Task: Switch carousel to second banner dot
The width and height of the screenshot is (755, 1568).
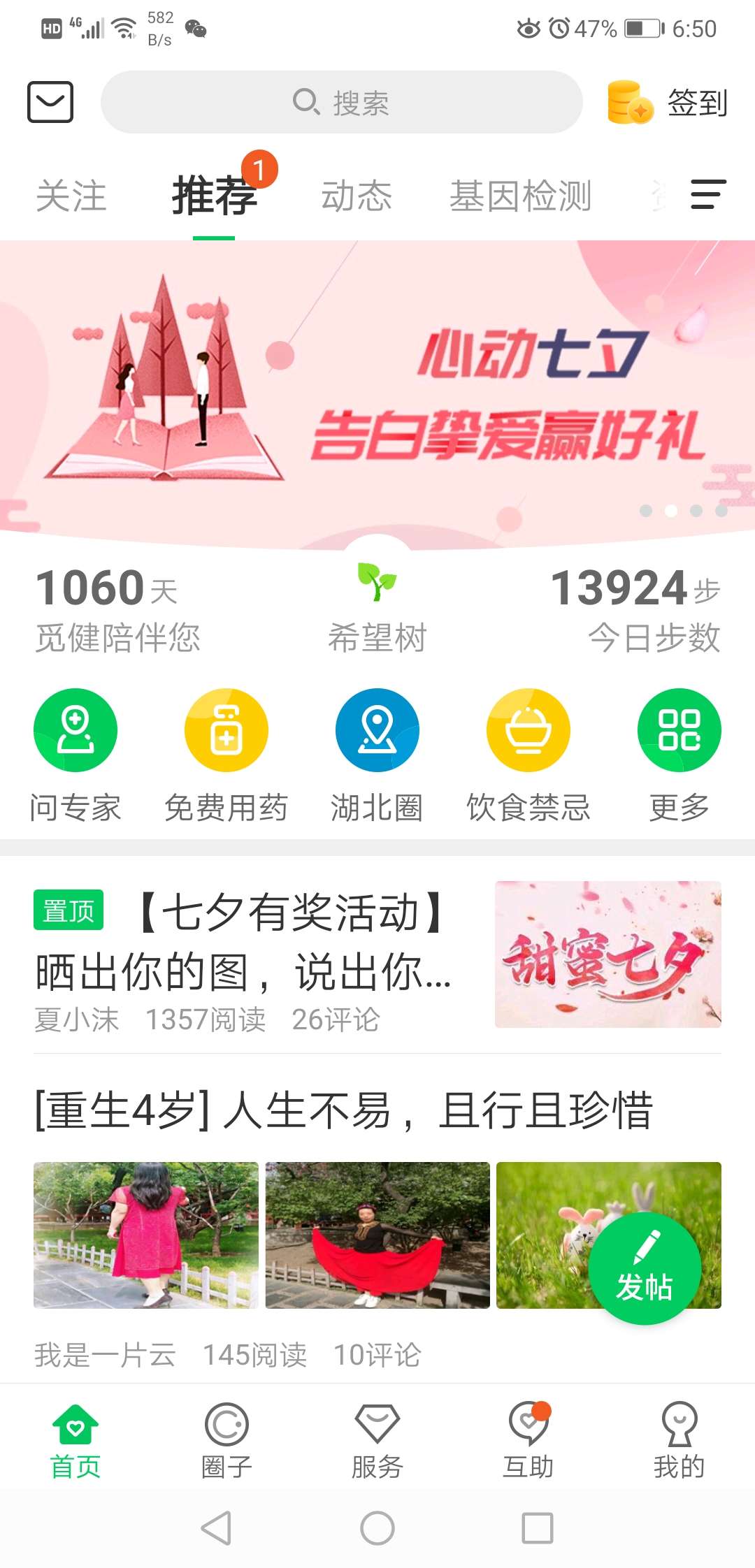Action: pos(670,511)
